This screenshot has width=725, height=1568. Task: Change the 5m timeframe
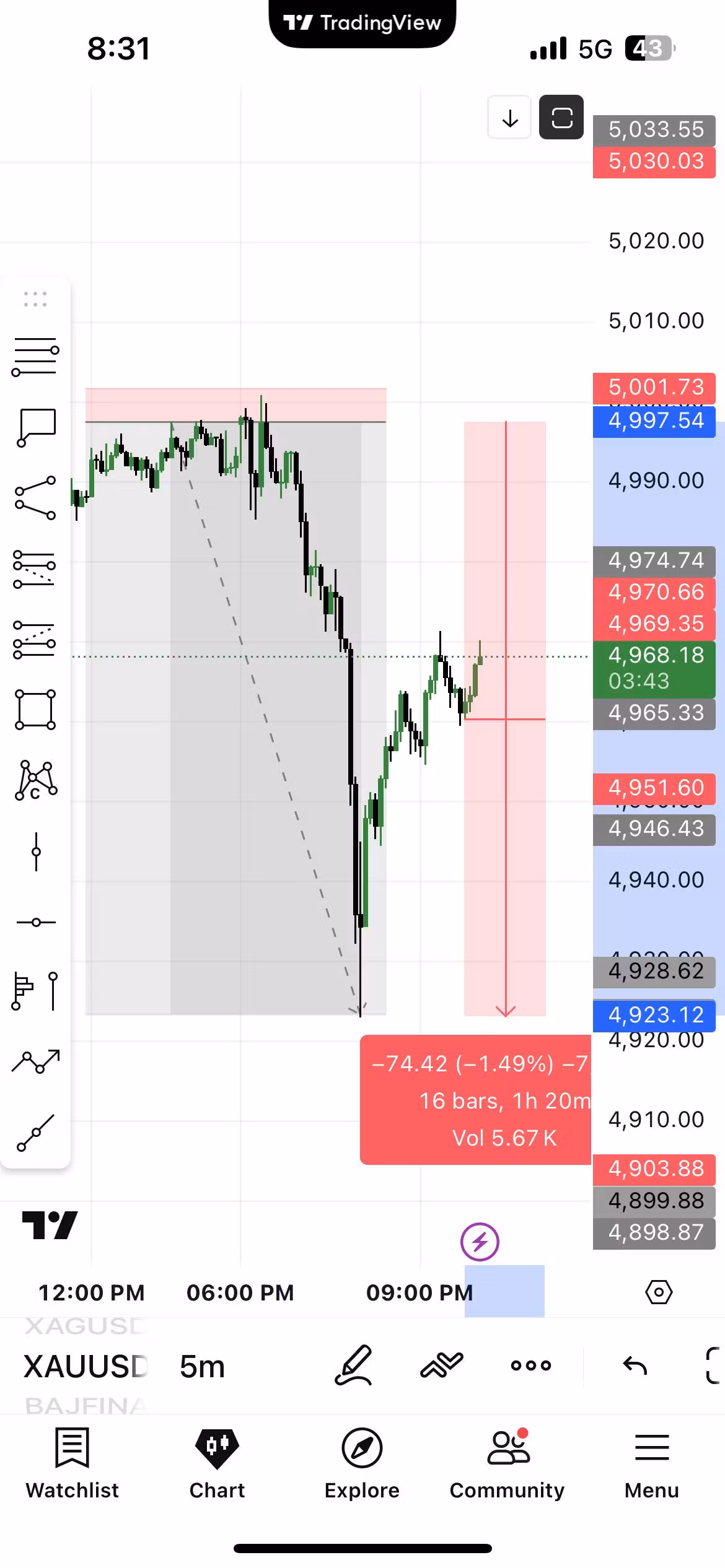[x=202, y=1366]
